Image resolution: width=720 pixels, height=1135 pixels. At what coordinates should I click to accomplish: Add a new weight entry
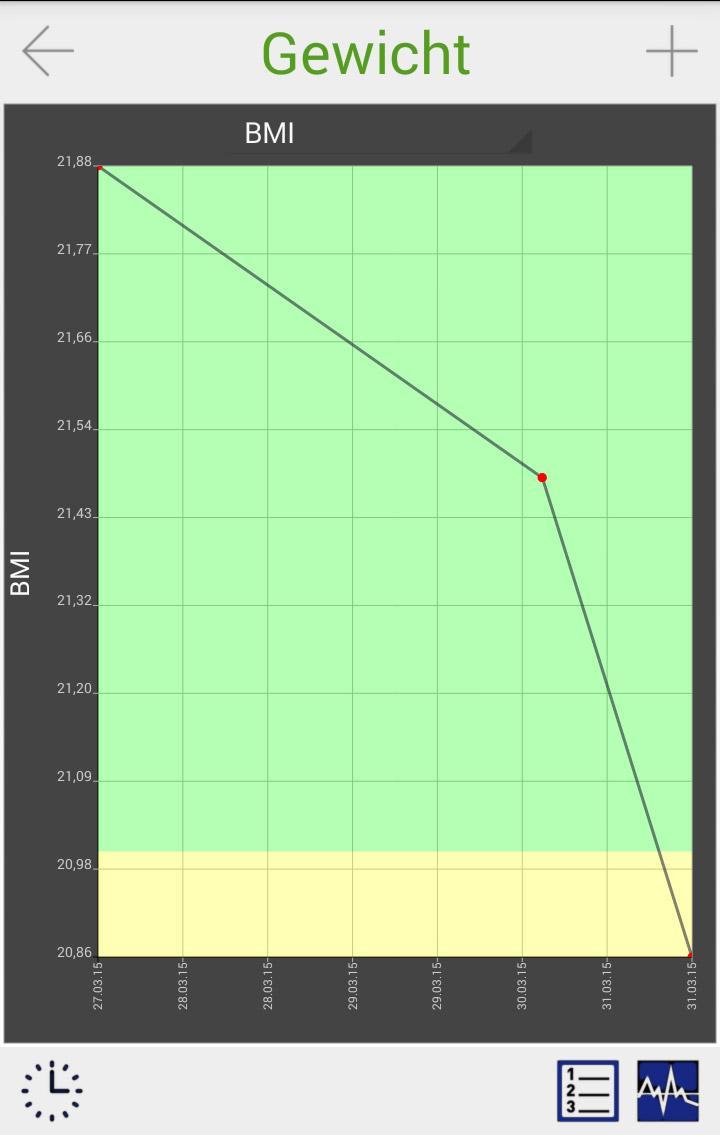coord(671,51)
